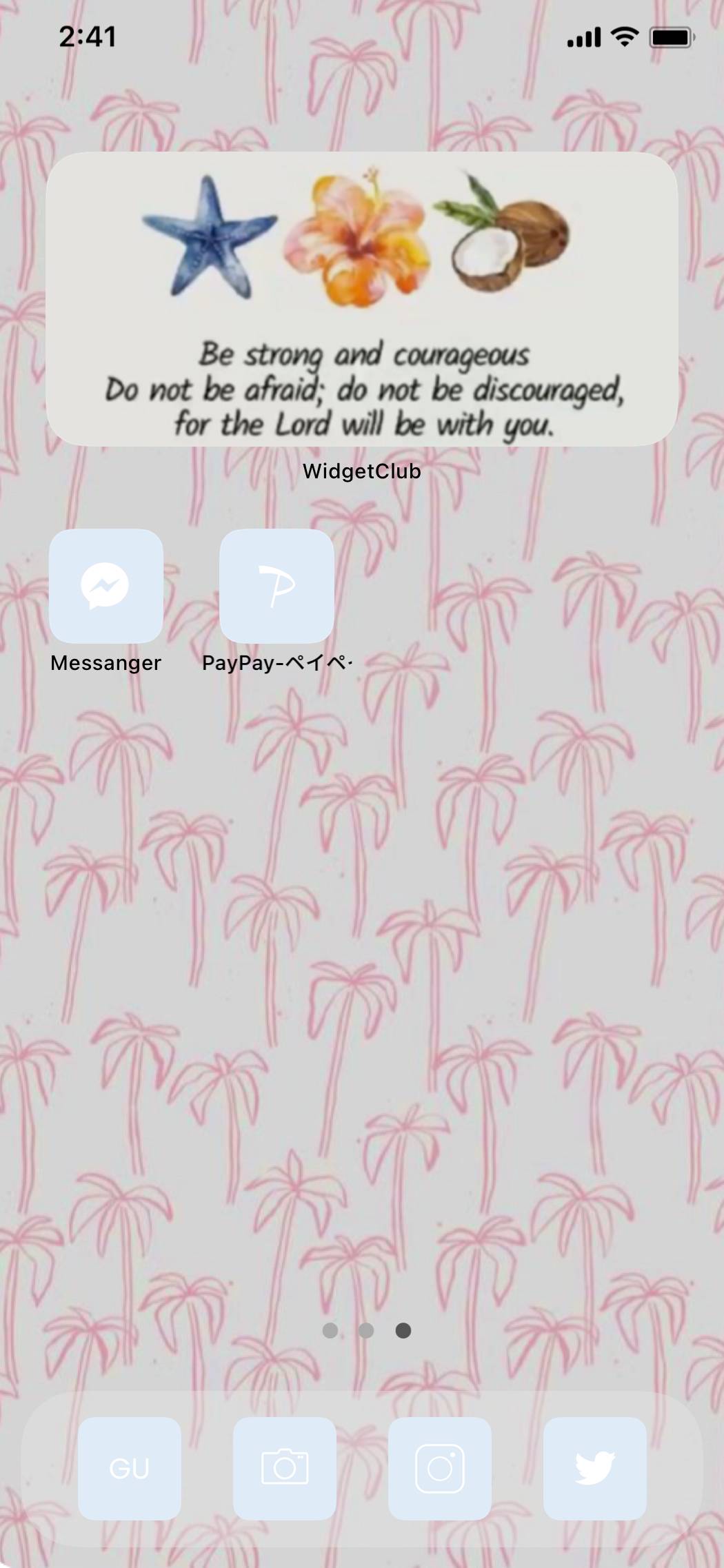Open the Messanger app
This screenshot has height=1568, width=724.
(105, 586)
